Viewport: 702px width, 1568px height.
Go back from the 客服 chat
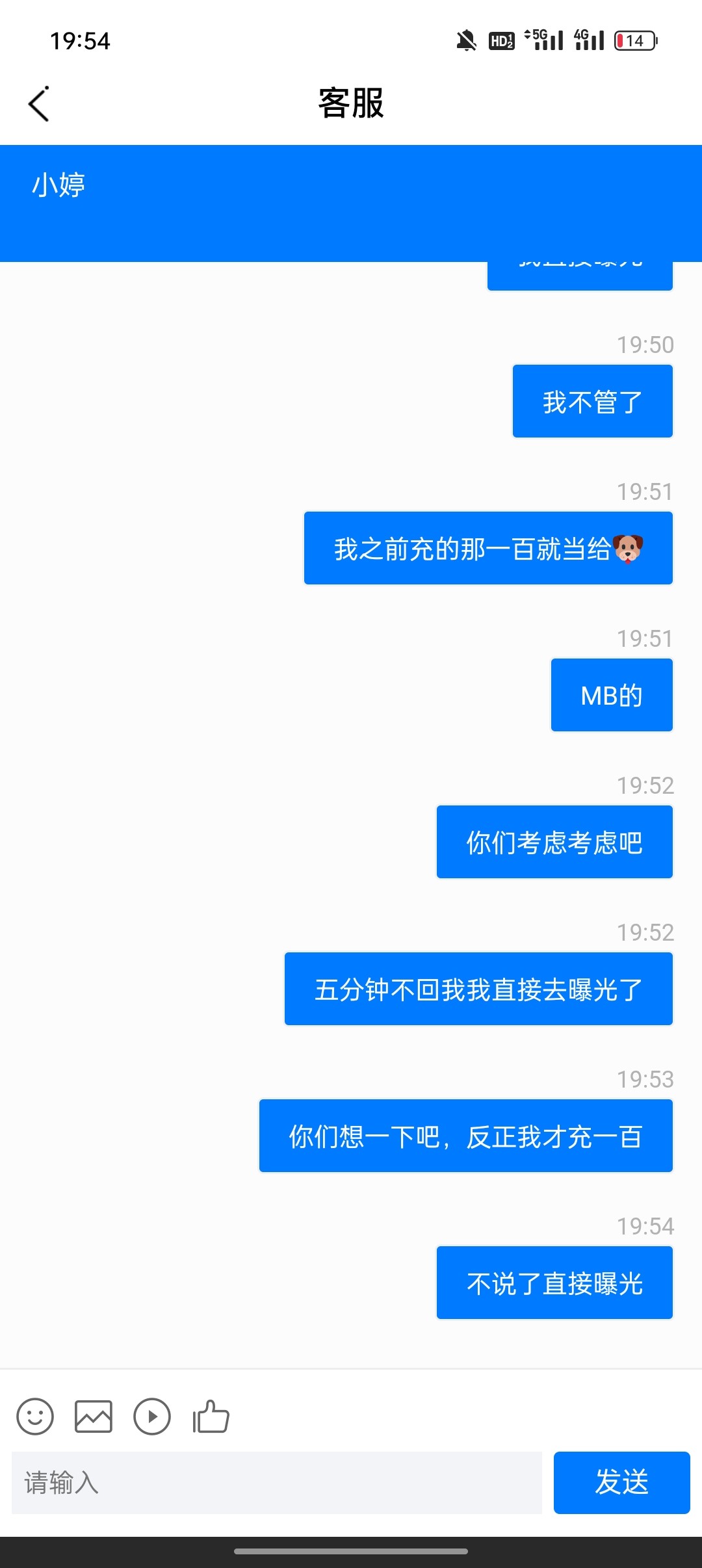(x=39, y=104)
